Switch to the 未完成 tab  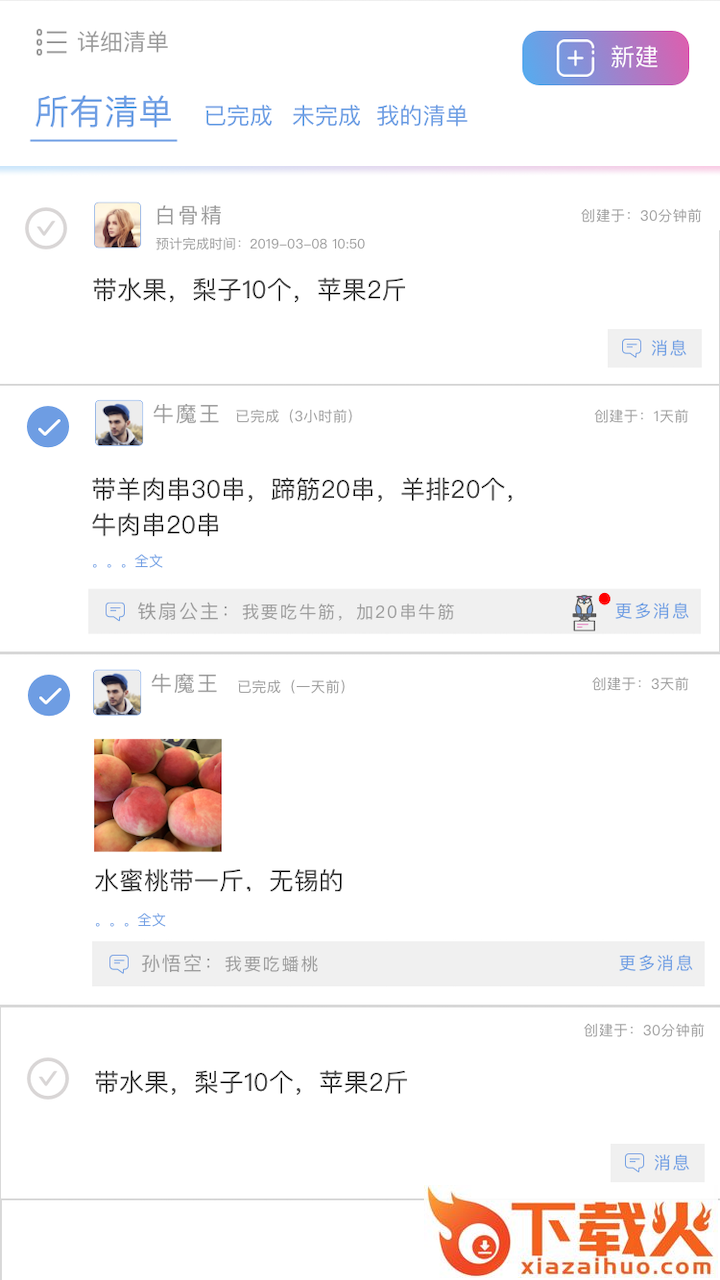pyautogui.click(x=326, y=116)
